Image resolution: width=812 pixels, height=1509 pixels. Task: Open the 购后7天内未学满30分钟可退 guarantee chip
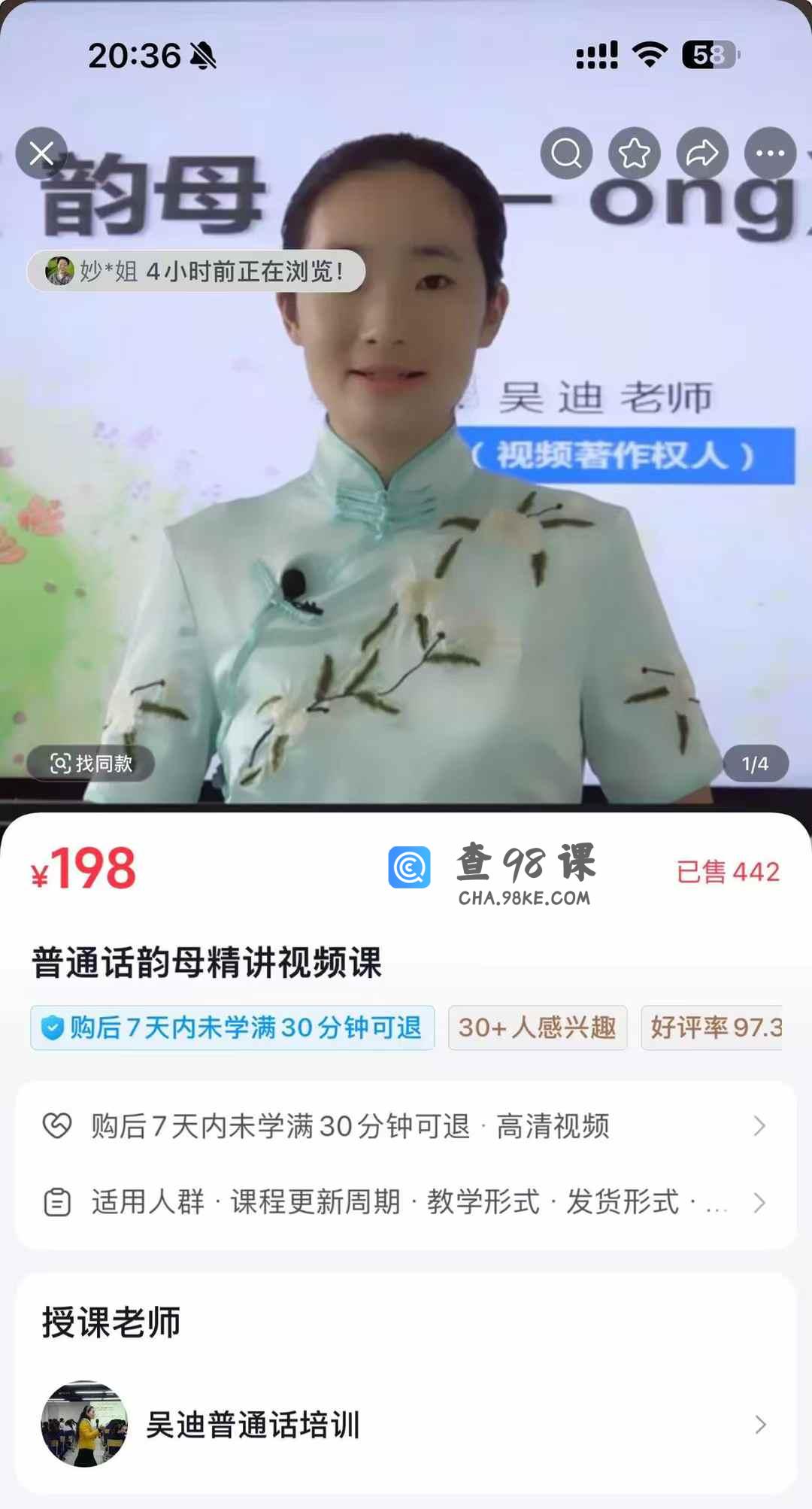pyautogui.click(x=232, y=1028)
